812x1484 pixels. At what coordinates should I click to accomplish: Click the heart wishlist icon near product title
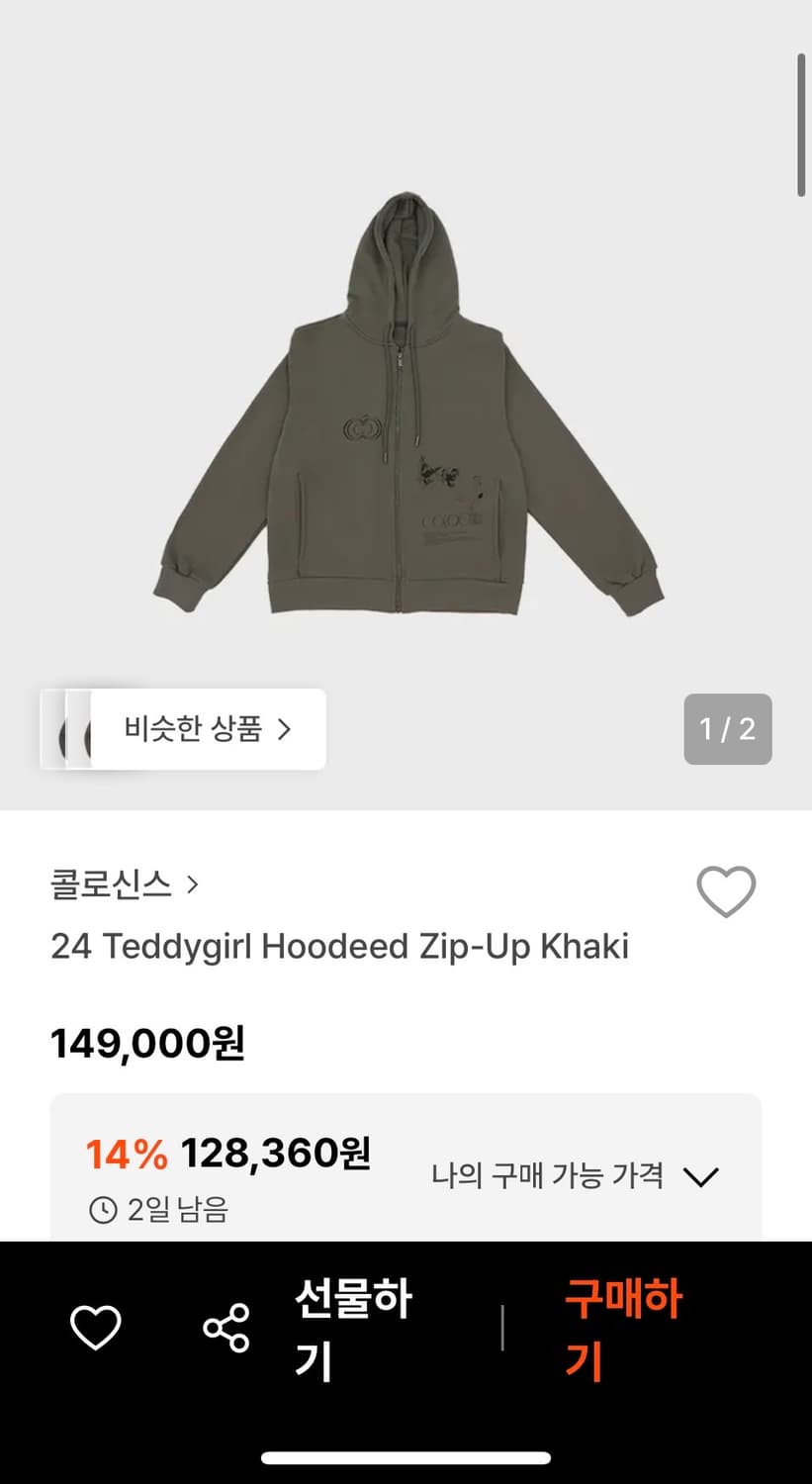(727, 890)
